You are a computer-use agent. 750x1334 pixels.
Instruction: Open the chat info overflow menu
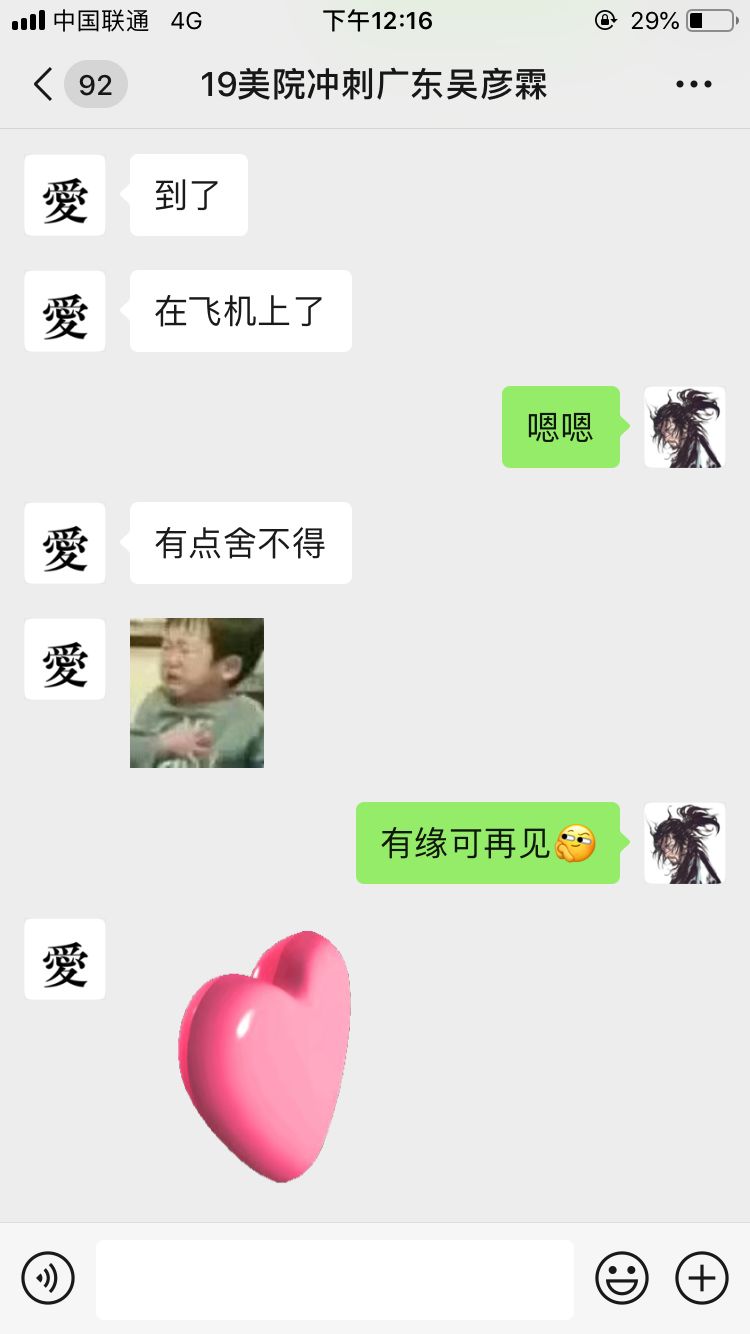pyautogui.click(x=693, y=85)
